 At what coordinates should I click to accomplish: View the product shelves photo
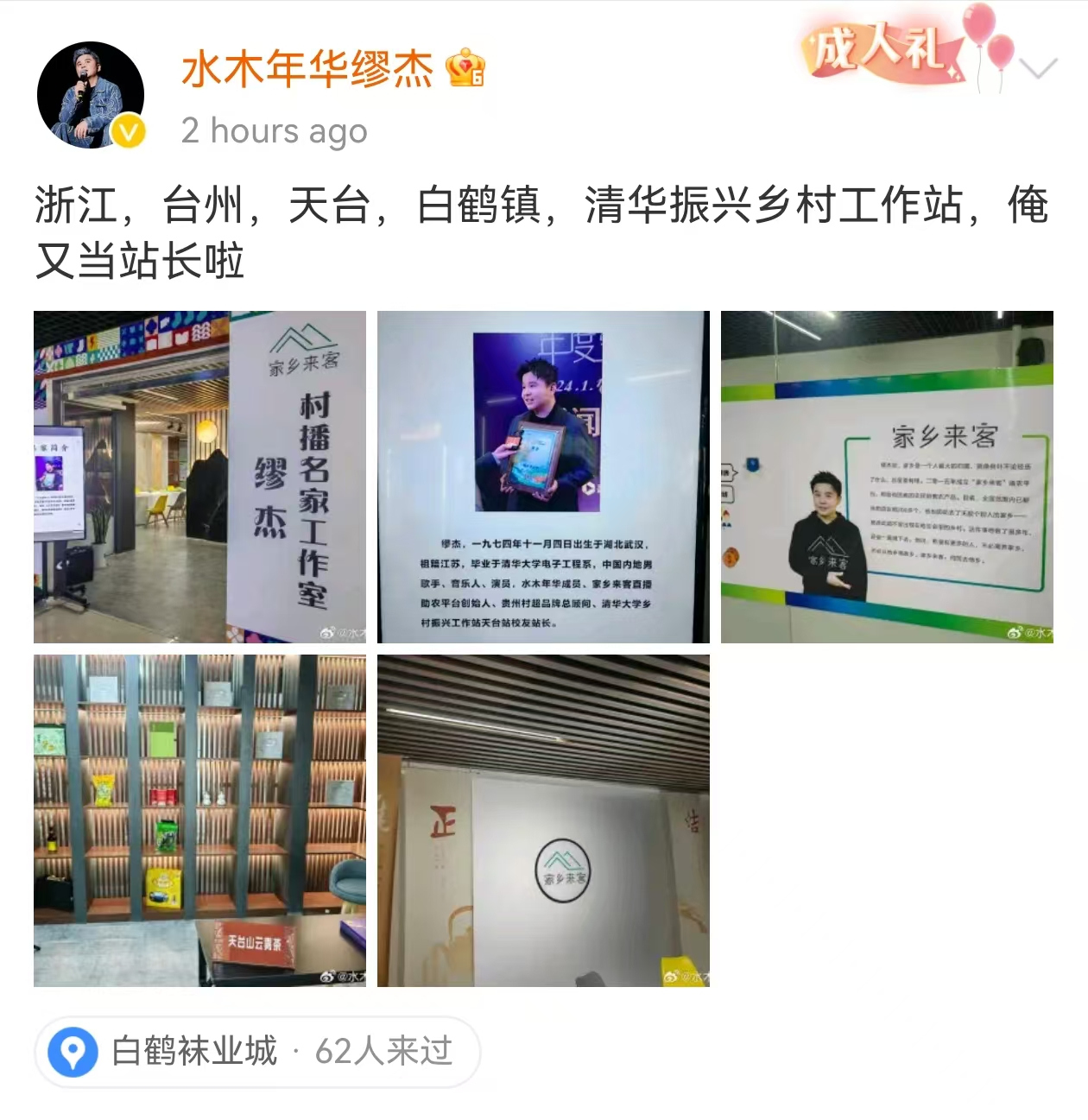pyautogui.click(x=199, y=820)
